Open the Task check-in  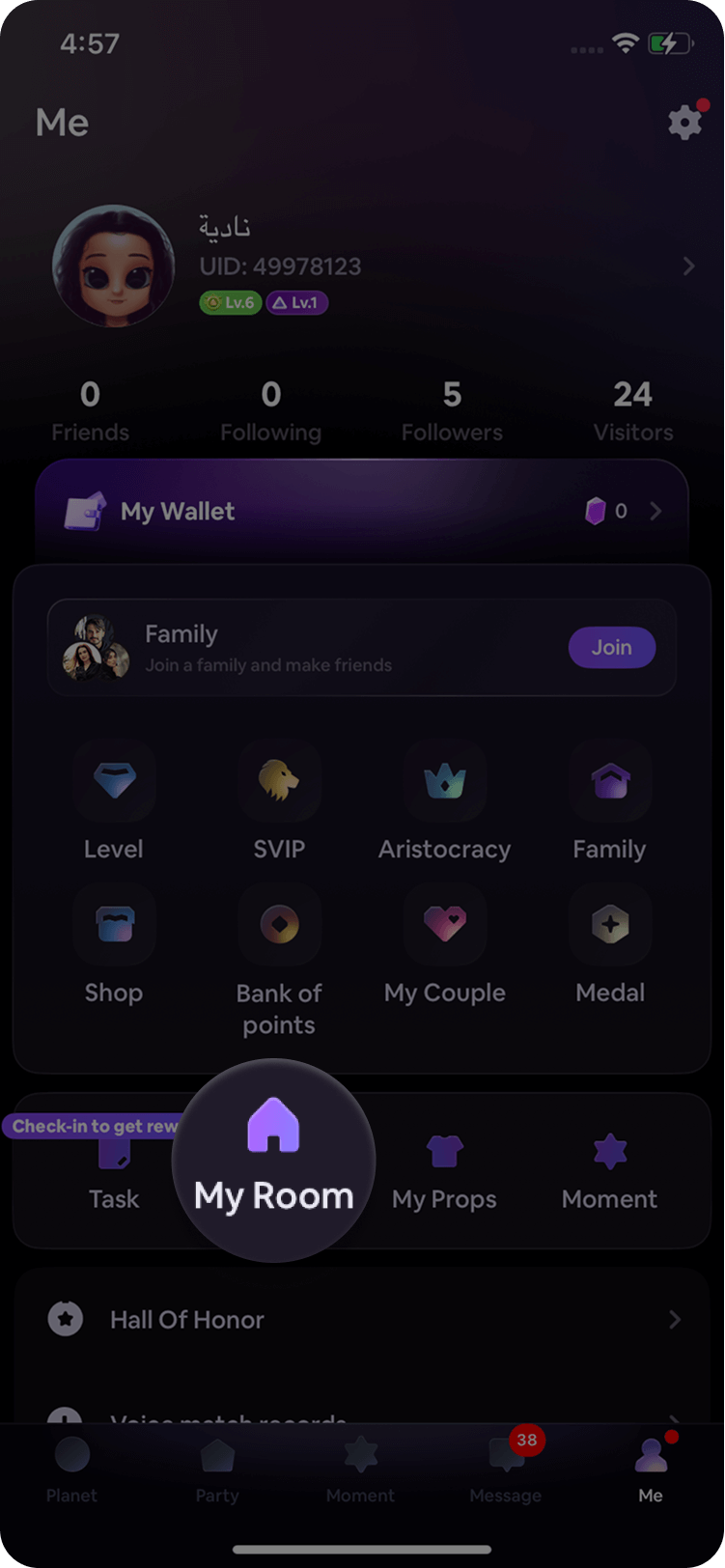click(x=114, y=1170)
